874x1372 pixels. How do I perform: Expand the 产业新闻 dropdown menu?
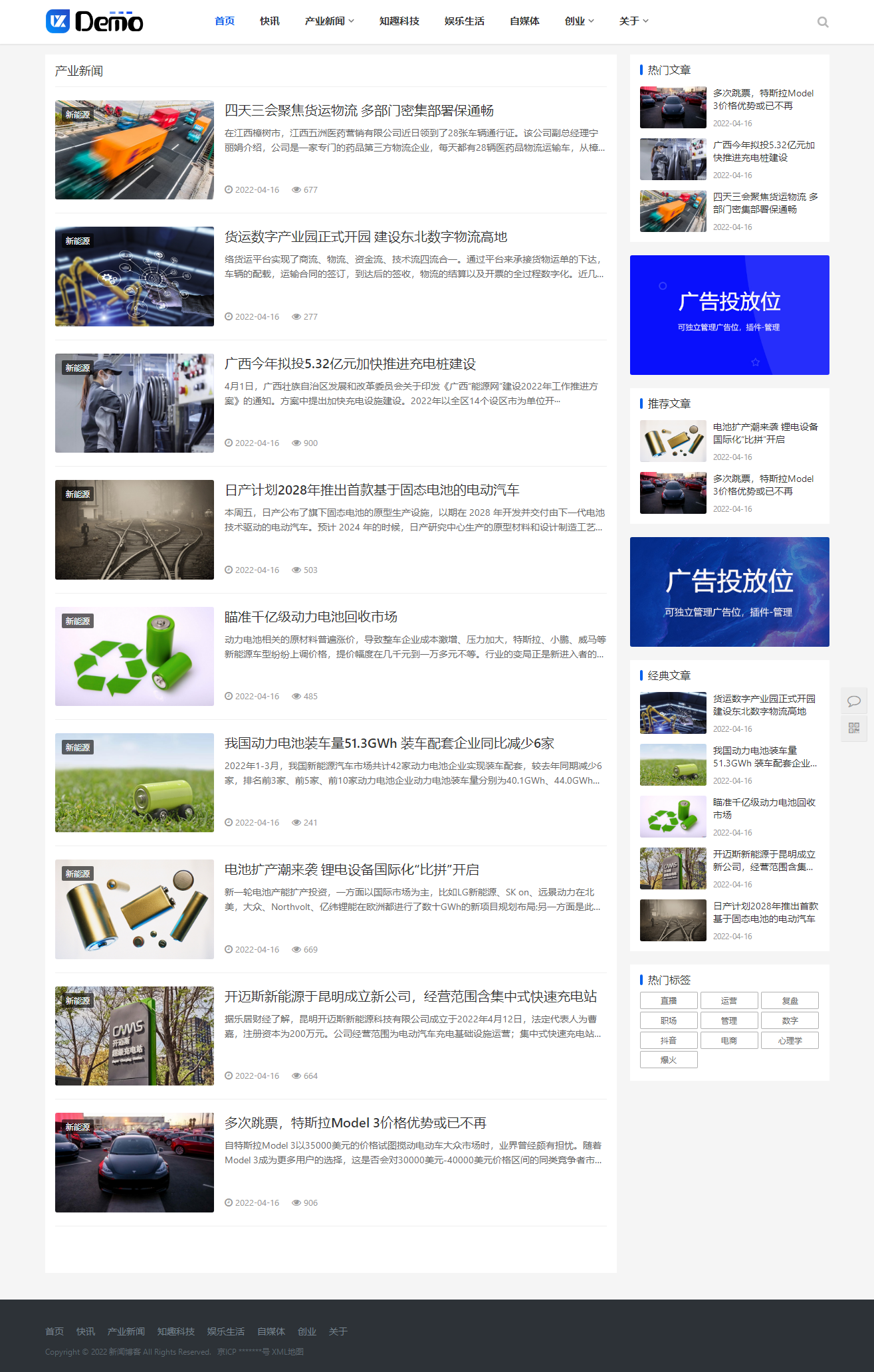[x=329, y=21]
